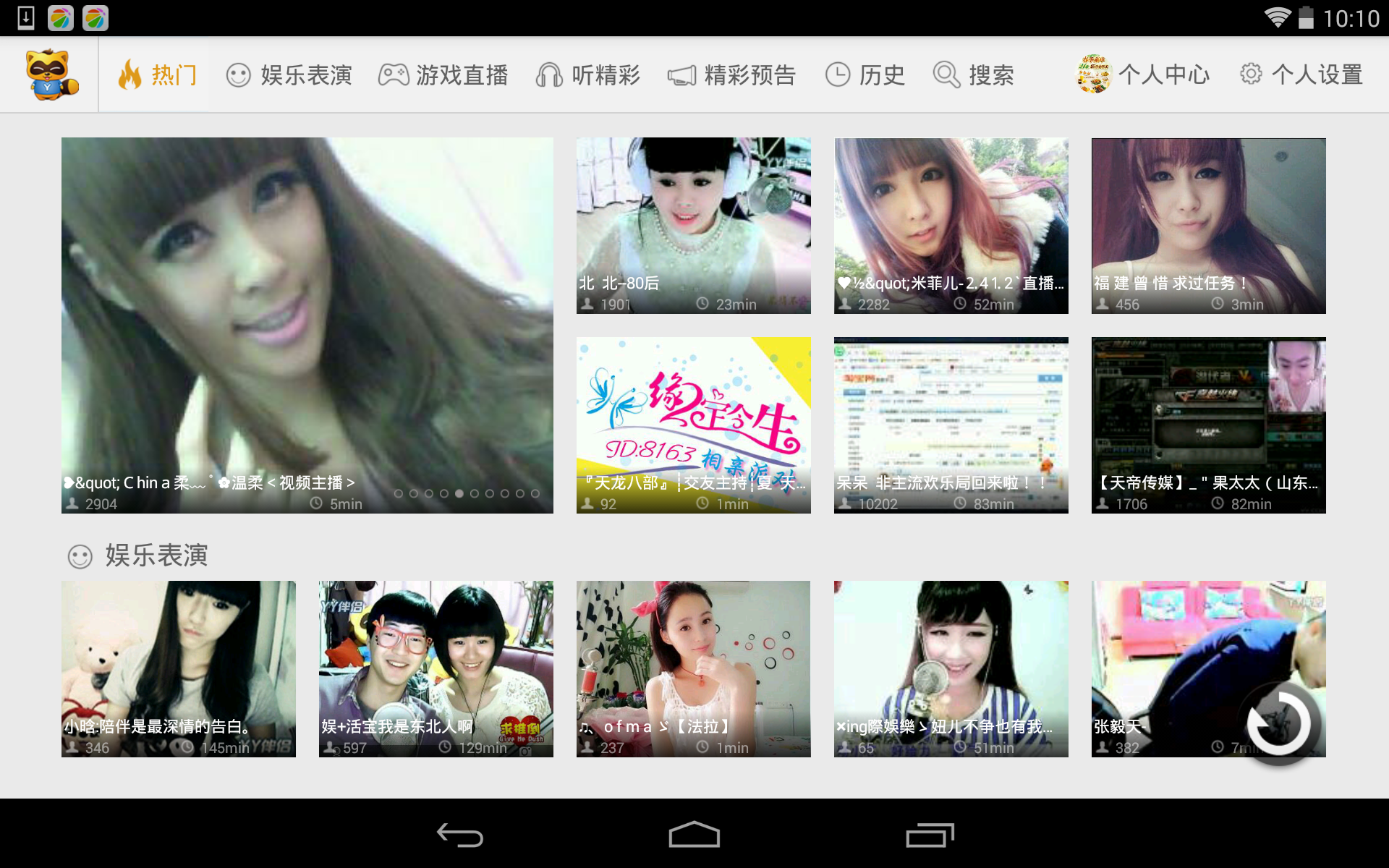Open 个人中心 profile page
1389x868 pixels.
pyautogui.click(x=1143, y=75)
